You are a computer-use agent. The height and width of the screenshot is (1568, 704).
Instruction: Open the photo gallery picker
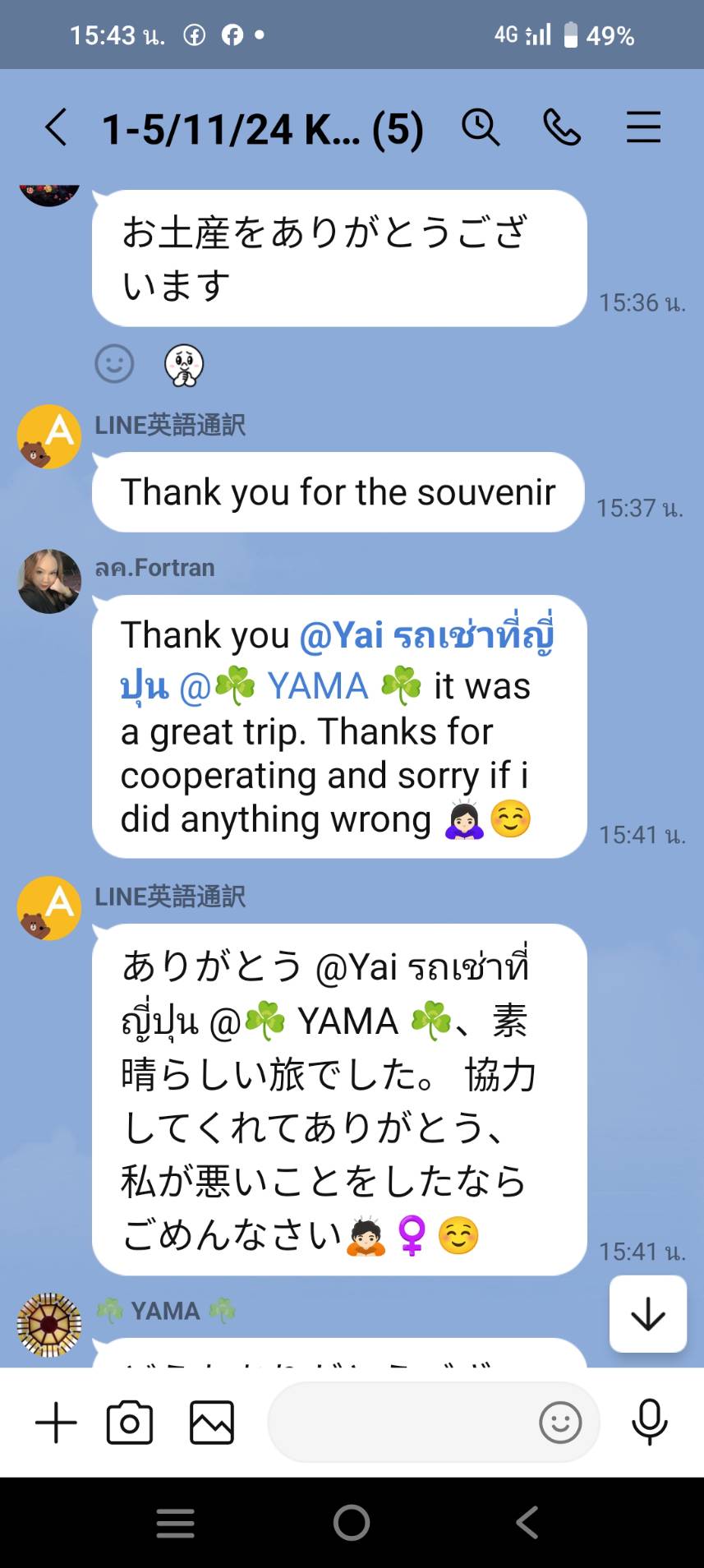tap(212, 1423)
